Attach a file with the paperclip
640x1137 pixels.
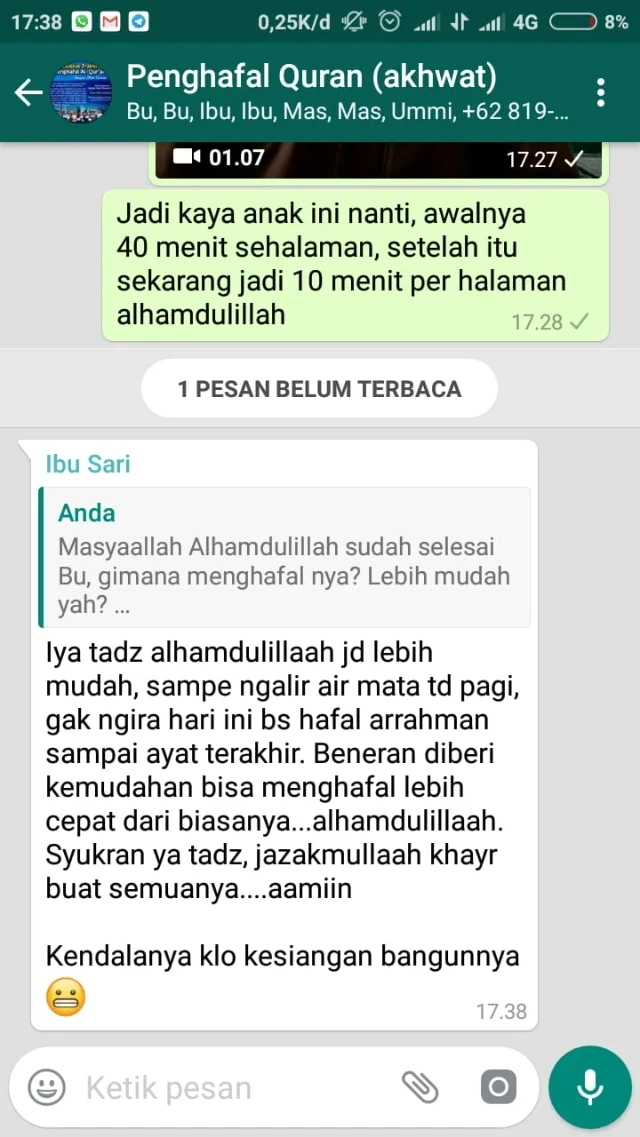pos(420,1087)
